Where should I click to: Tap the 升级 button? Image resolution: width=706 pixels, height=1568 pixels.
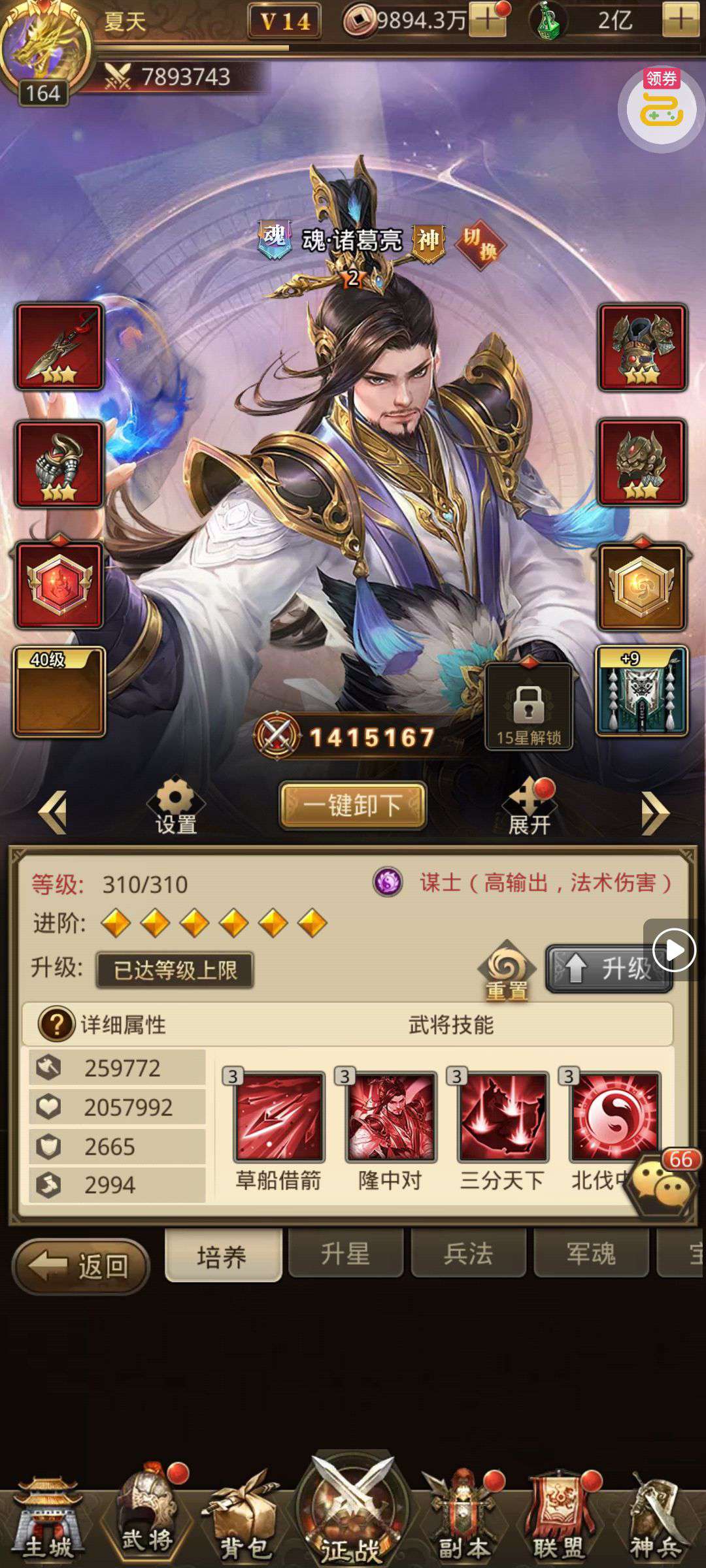tap(609, 968)
